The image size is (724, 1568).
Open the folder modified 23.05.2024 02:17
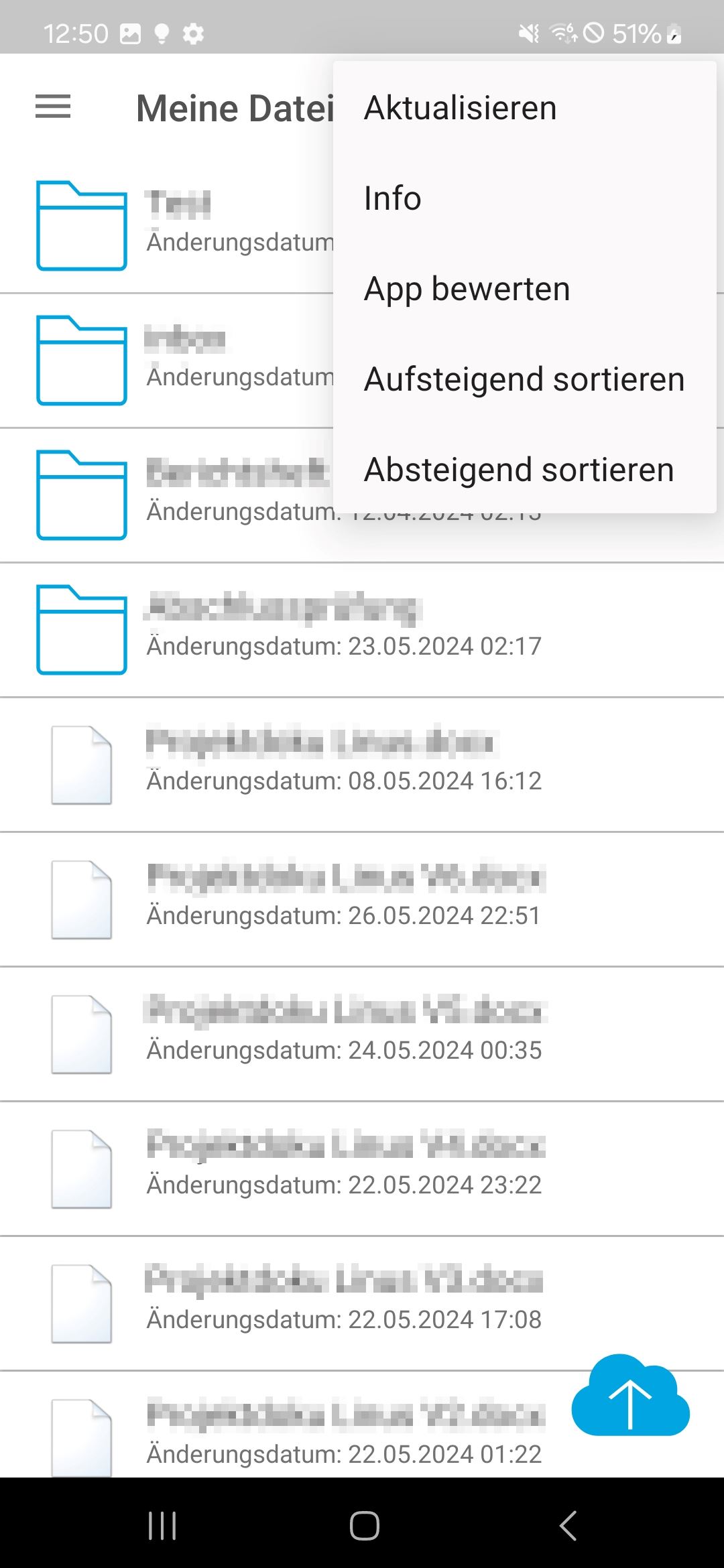pos(362,630)
